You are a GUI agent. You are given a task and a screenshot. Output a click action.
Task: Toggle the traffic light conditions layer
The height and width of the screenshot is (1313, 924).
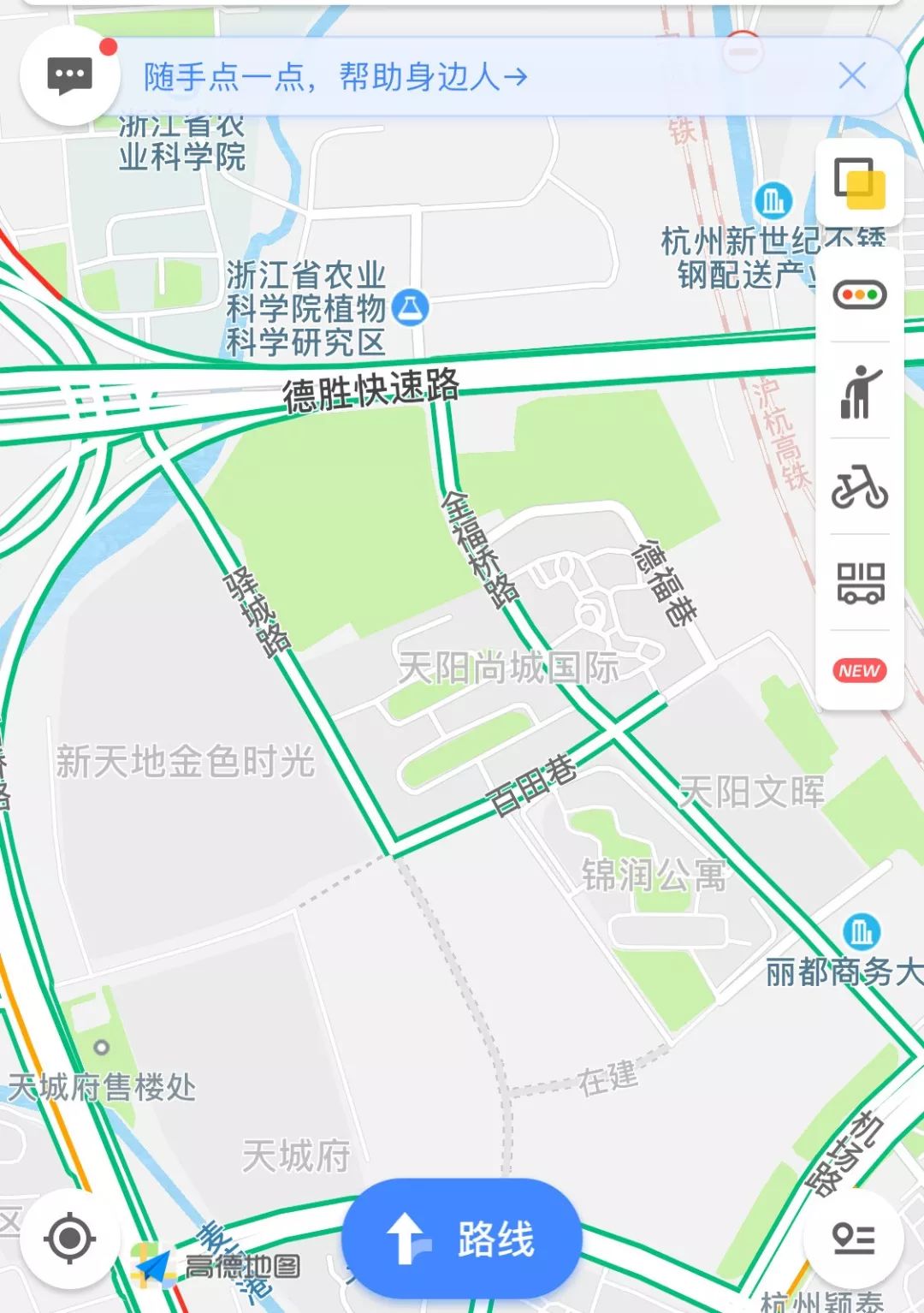[860, 295]
